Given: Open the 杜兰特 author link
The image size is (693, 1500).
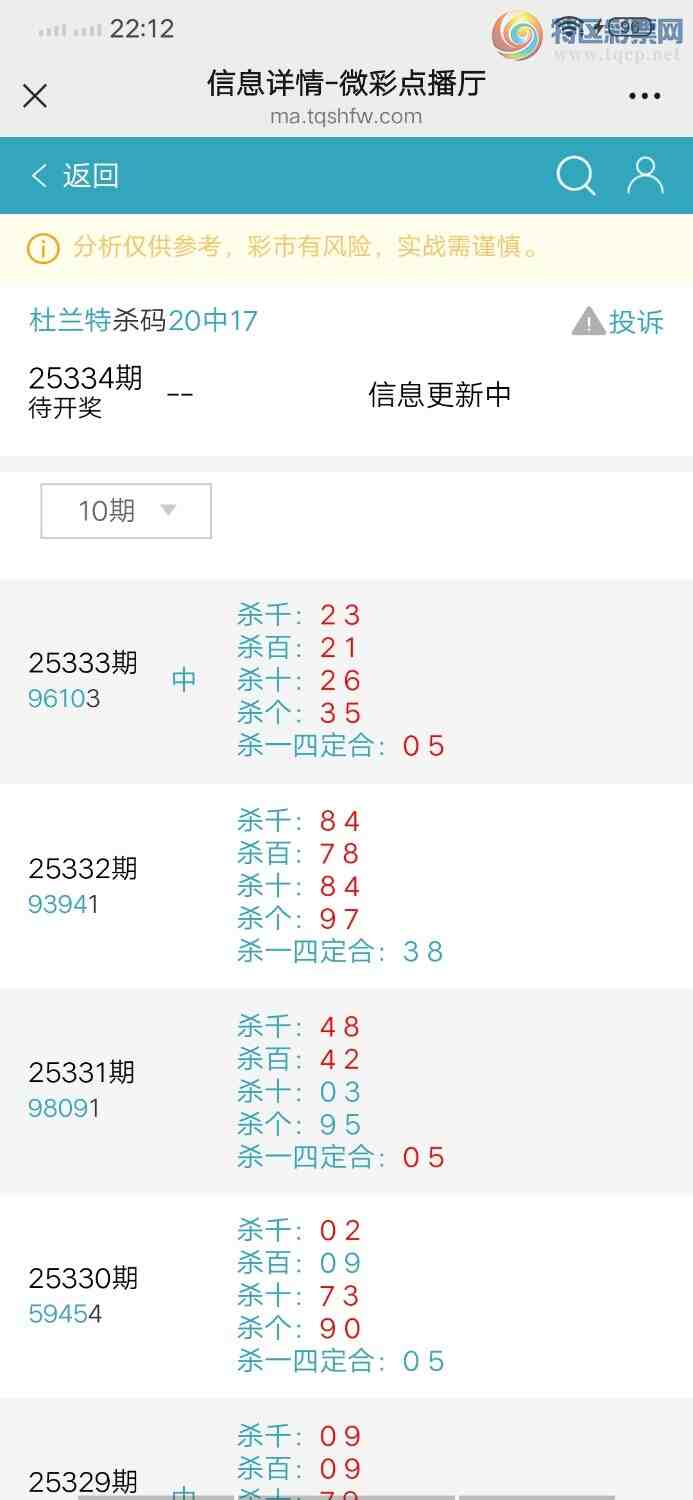Looking at the screenshot, I should pyautogui.click(x=70, y=321).
